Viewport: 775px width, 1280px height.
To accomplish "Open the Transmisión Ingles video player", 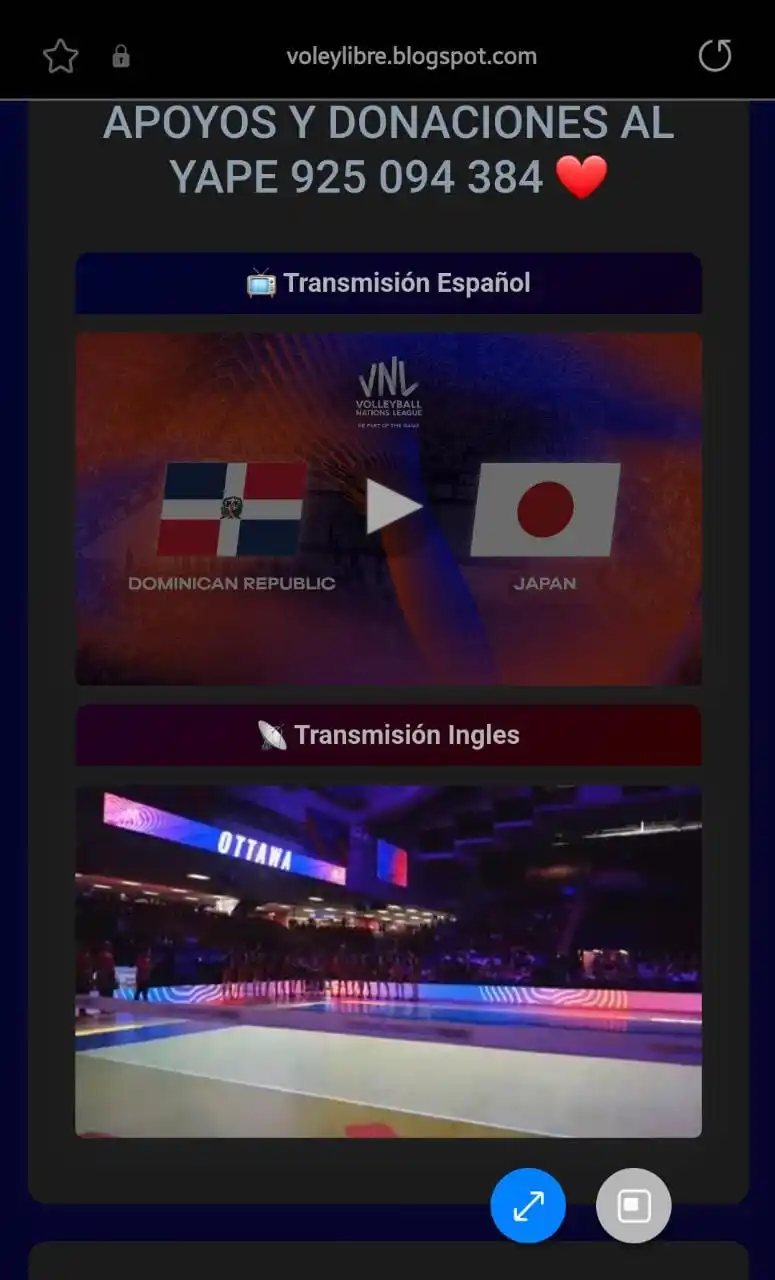I will click(388, 961).
